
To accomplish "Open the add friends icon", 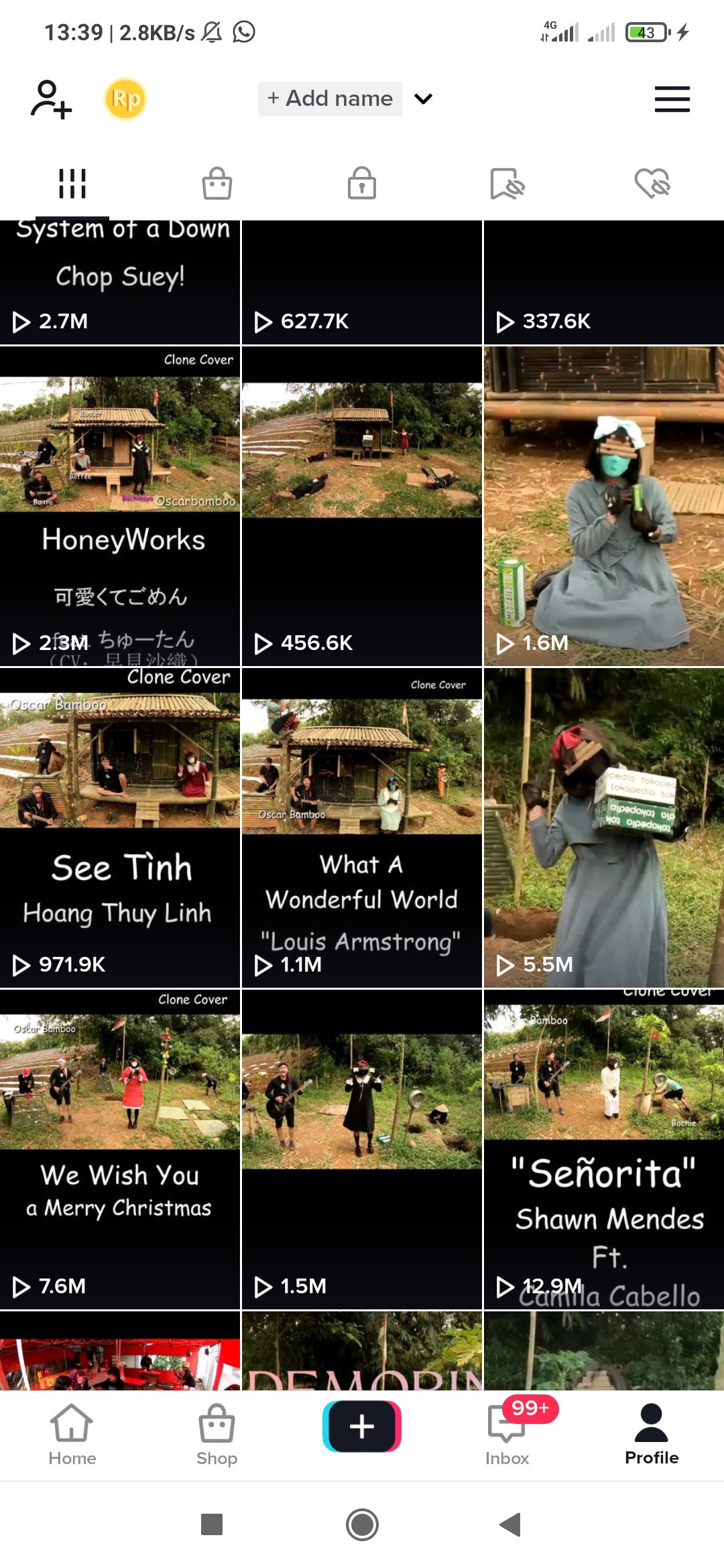I will pyautogui.click(x=50, y=99).
